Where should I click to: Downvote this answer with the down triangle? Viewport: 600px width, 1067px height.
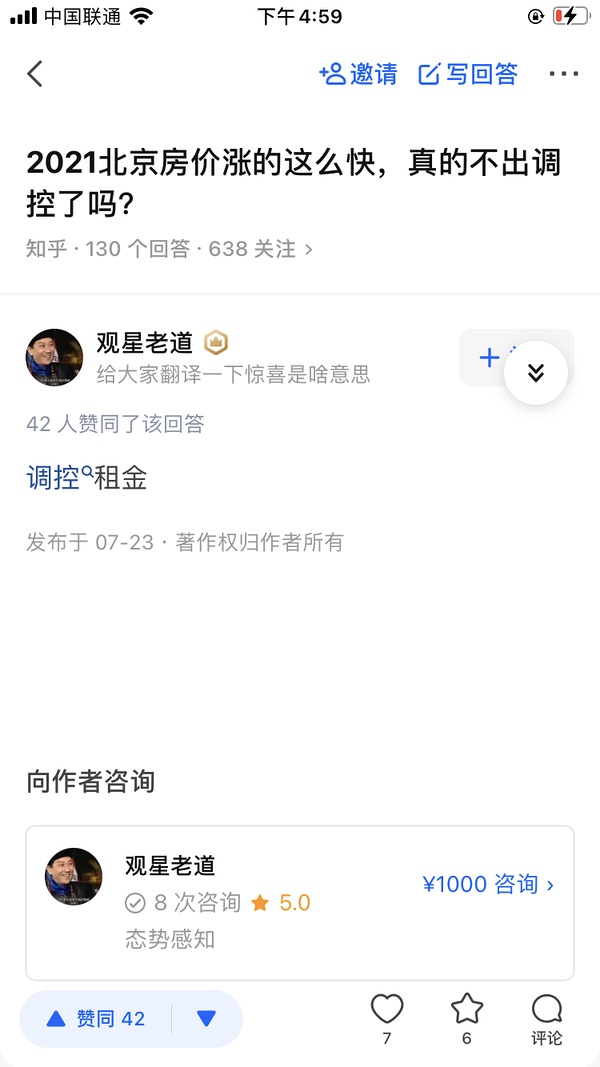pos(207,1019)
